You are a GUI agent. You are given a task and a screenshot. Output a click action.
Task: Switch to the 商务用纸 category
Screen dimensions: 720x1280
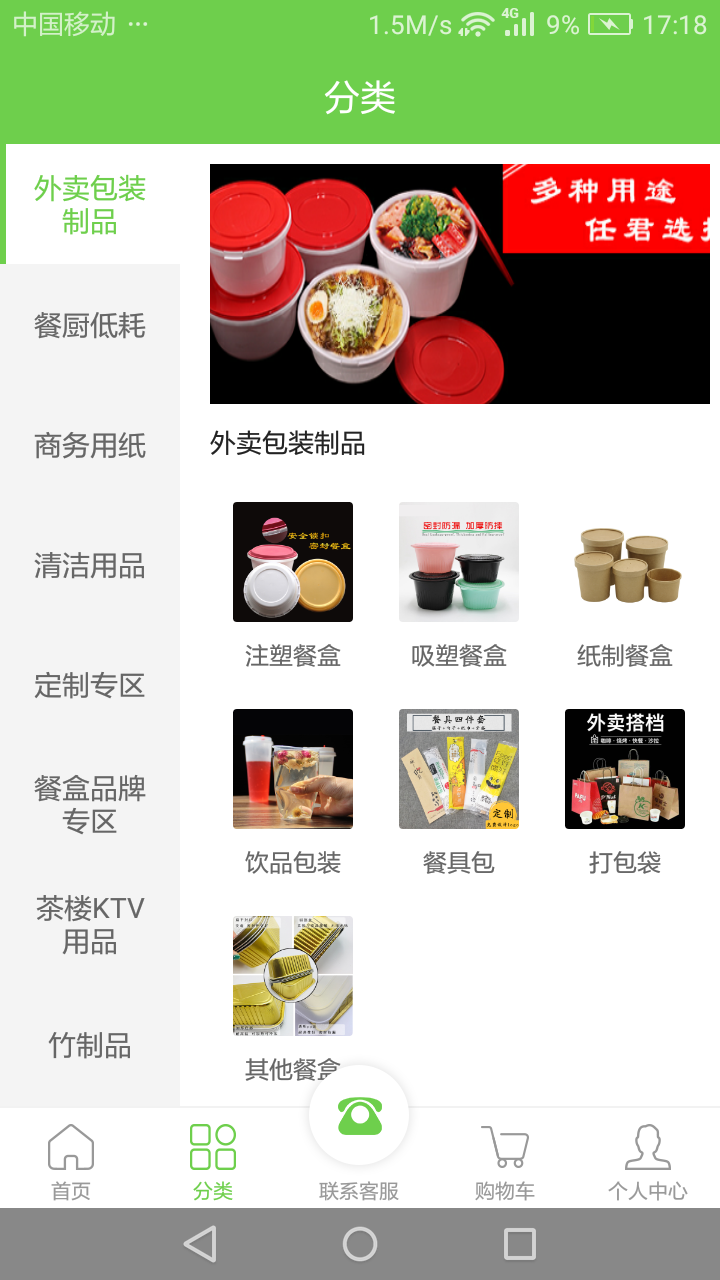click(89, 447)
